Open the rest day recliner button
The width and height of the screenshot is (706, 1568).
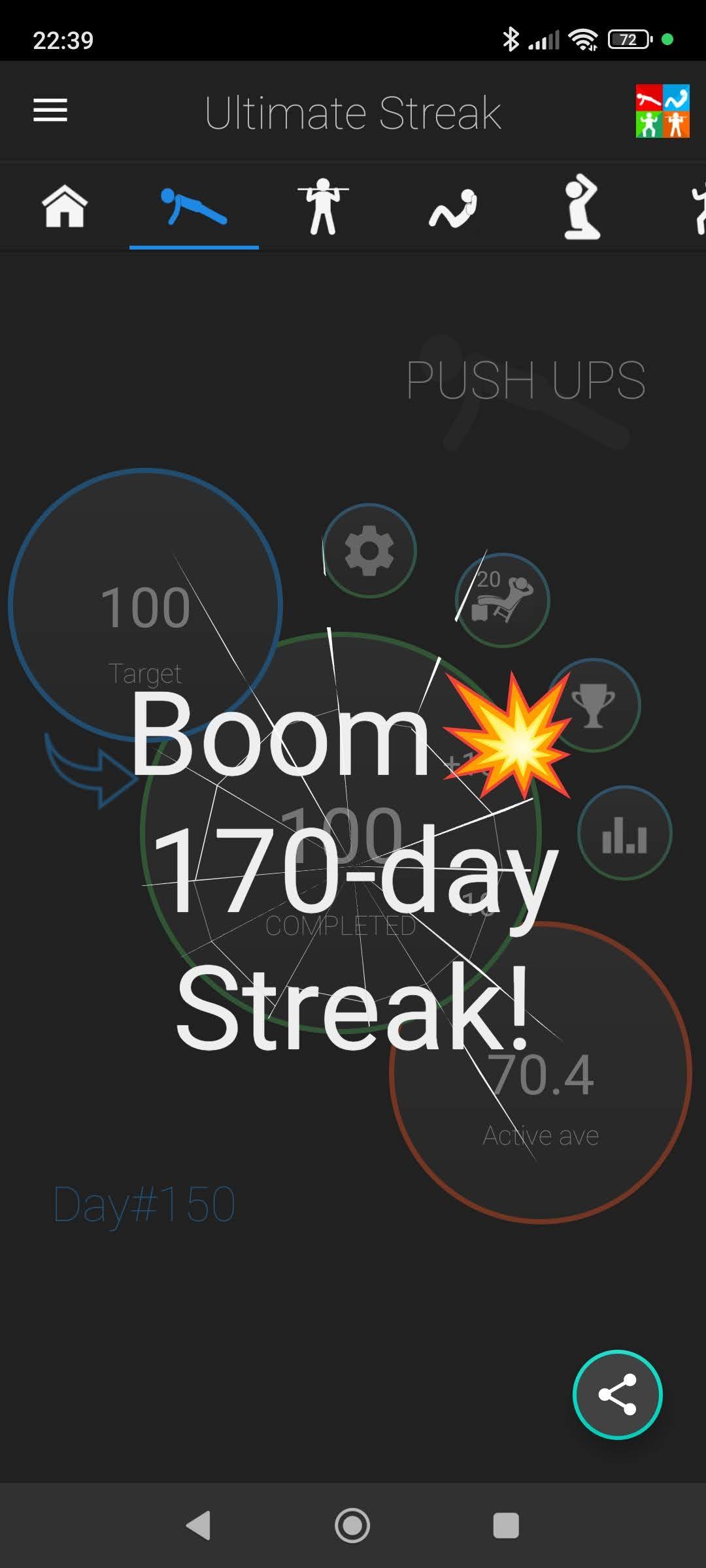click(502, 600)
